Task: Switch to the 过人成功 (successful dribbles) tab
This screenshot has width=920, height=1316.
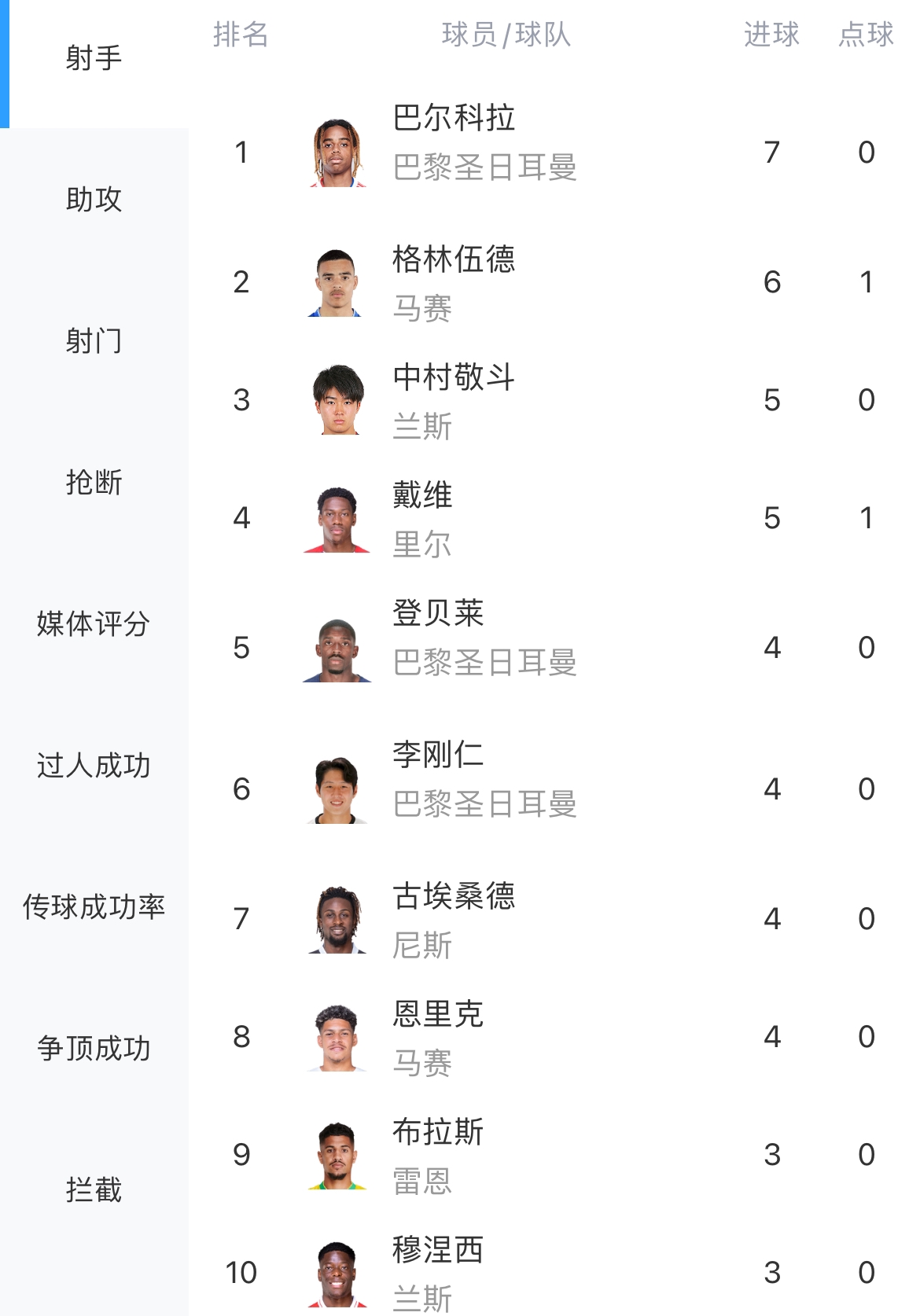Action: tap(94, 766)
